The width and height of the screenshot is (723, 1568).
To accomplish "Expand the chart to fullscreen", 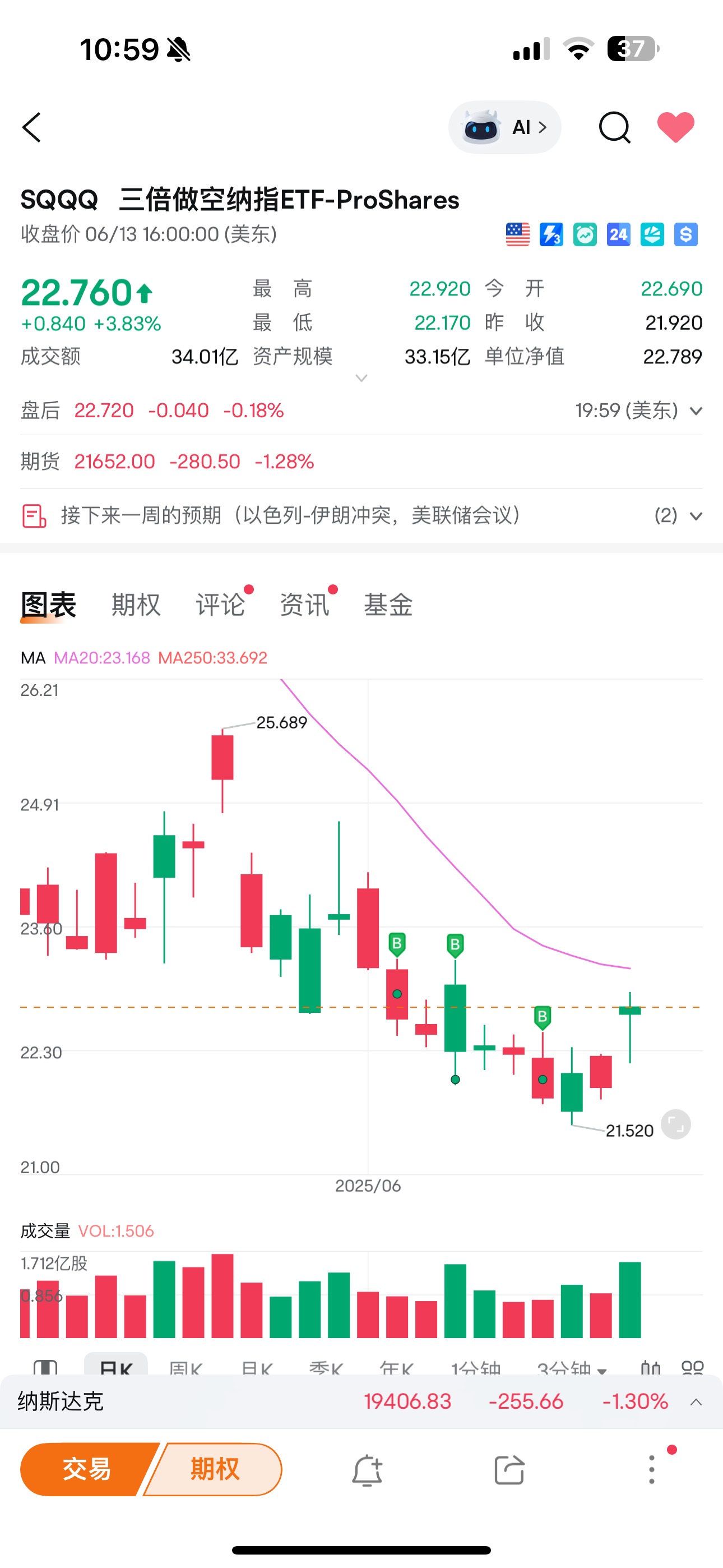I will 675,1124.
